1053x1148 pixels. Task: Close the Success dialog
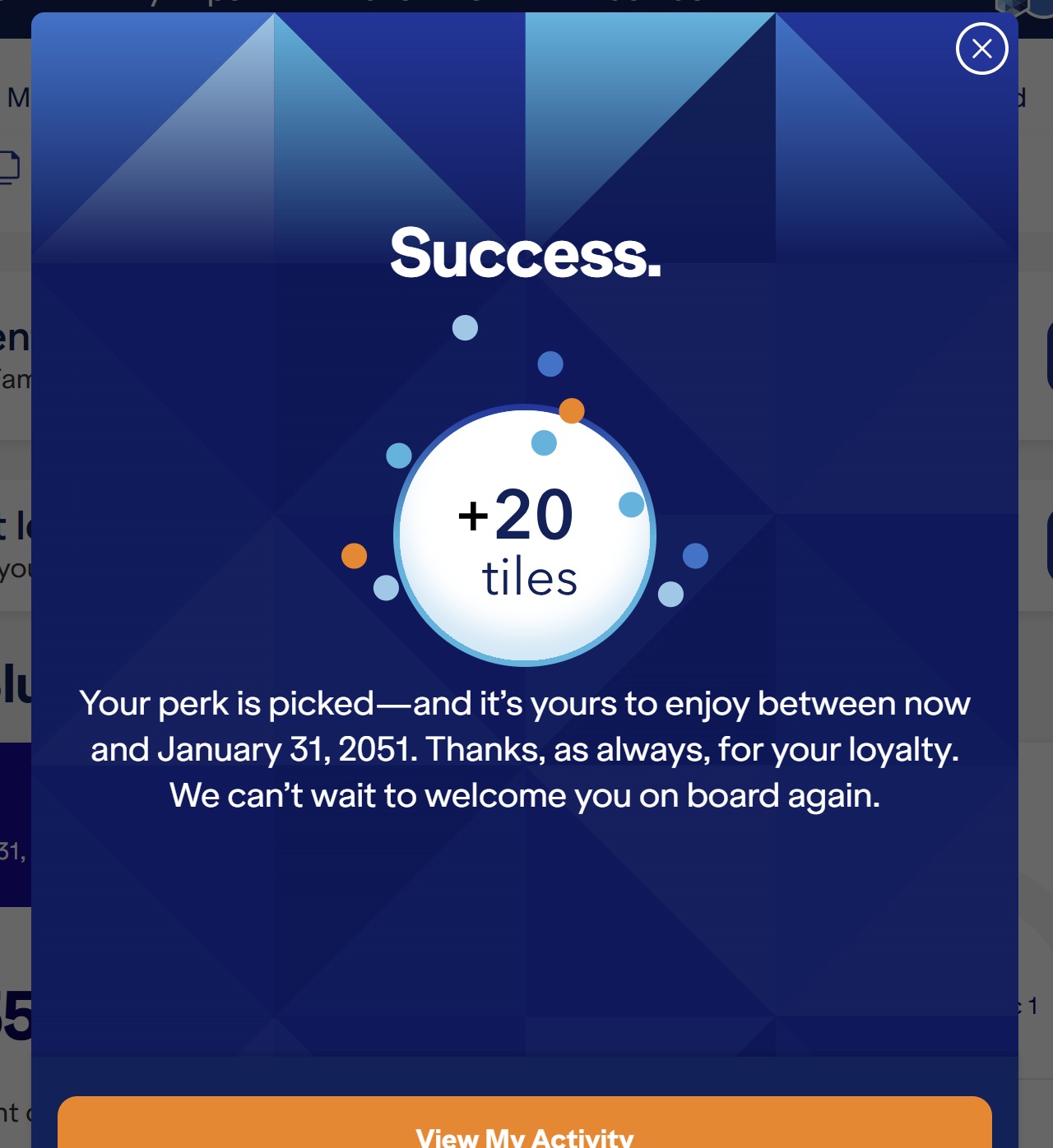[x=981, y=49]
